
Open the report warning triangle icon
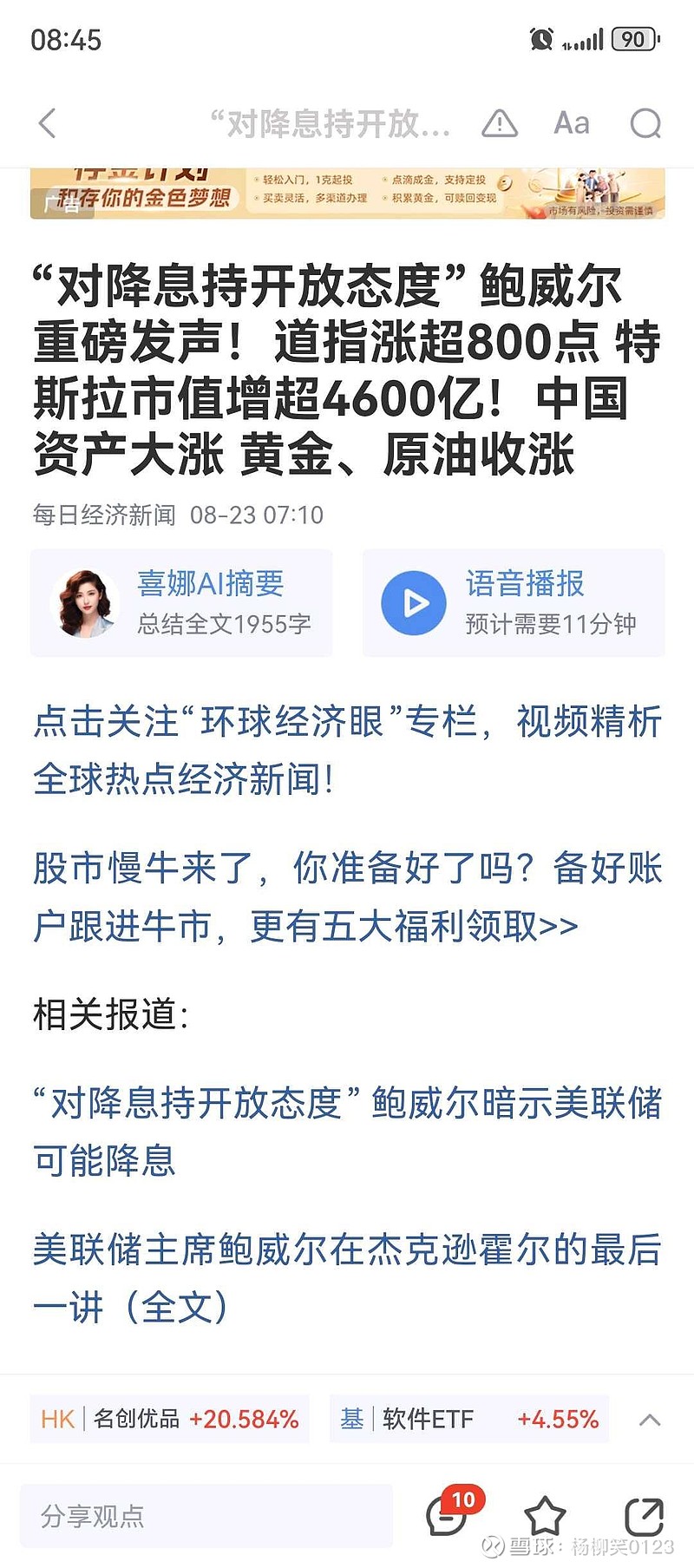point(500,124)
